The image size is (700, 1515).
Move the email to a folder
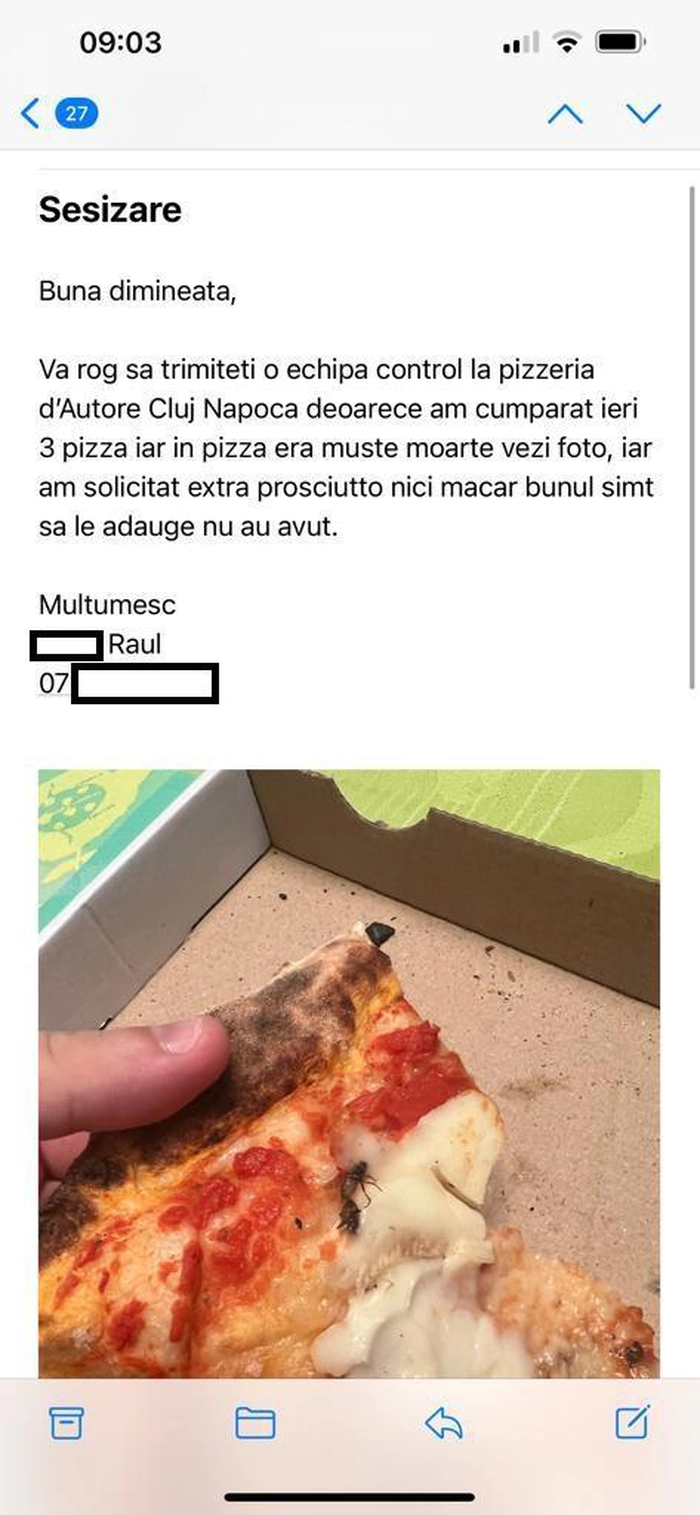click(255, 1422)
